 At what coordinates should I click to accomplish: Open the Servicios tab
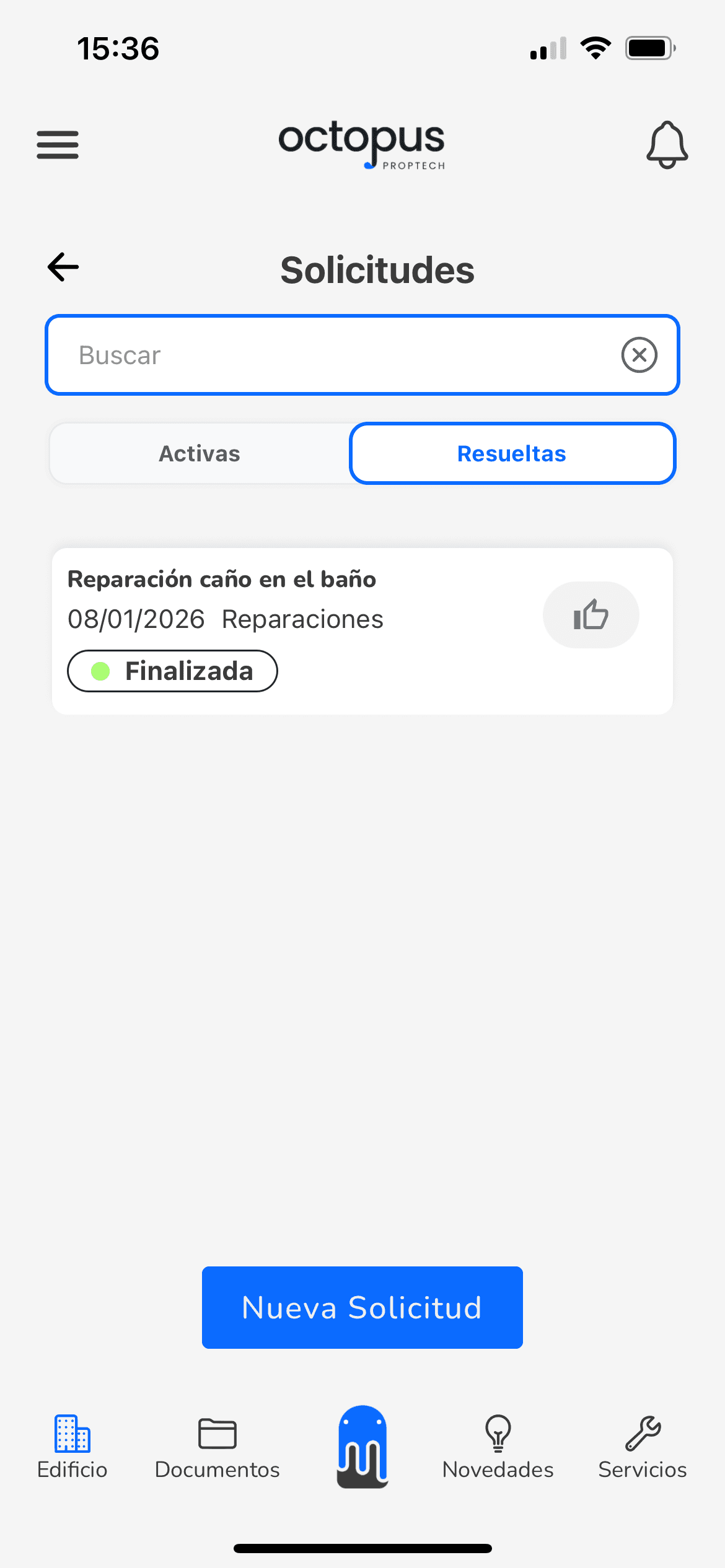(x=643, y=1447)
